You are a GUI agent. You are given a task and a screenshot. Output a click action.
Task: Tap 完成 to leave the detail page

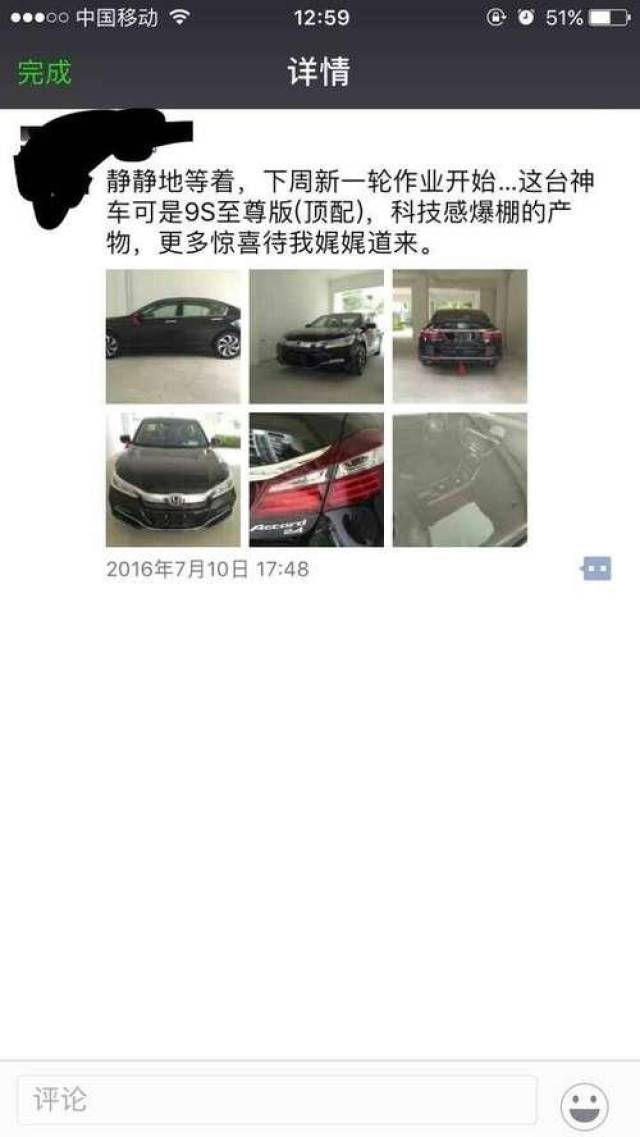45,72
